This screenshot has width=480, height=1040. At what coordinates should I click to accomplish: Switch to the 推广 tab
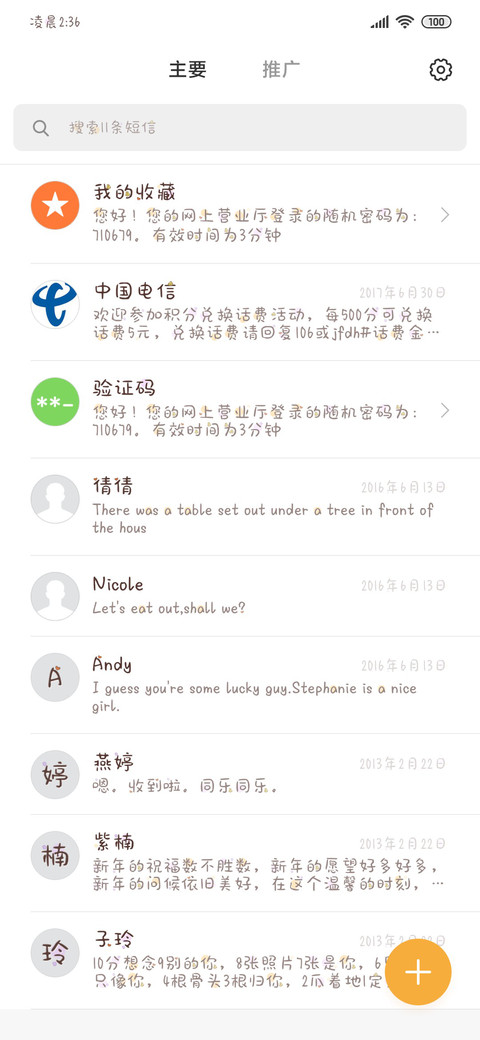point(281,69)
